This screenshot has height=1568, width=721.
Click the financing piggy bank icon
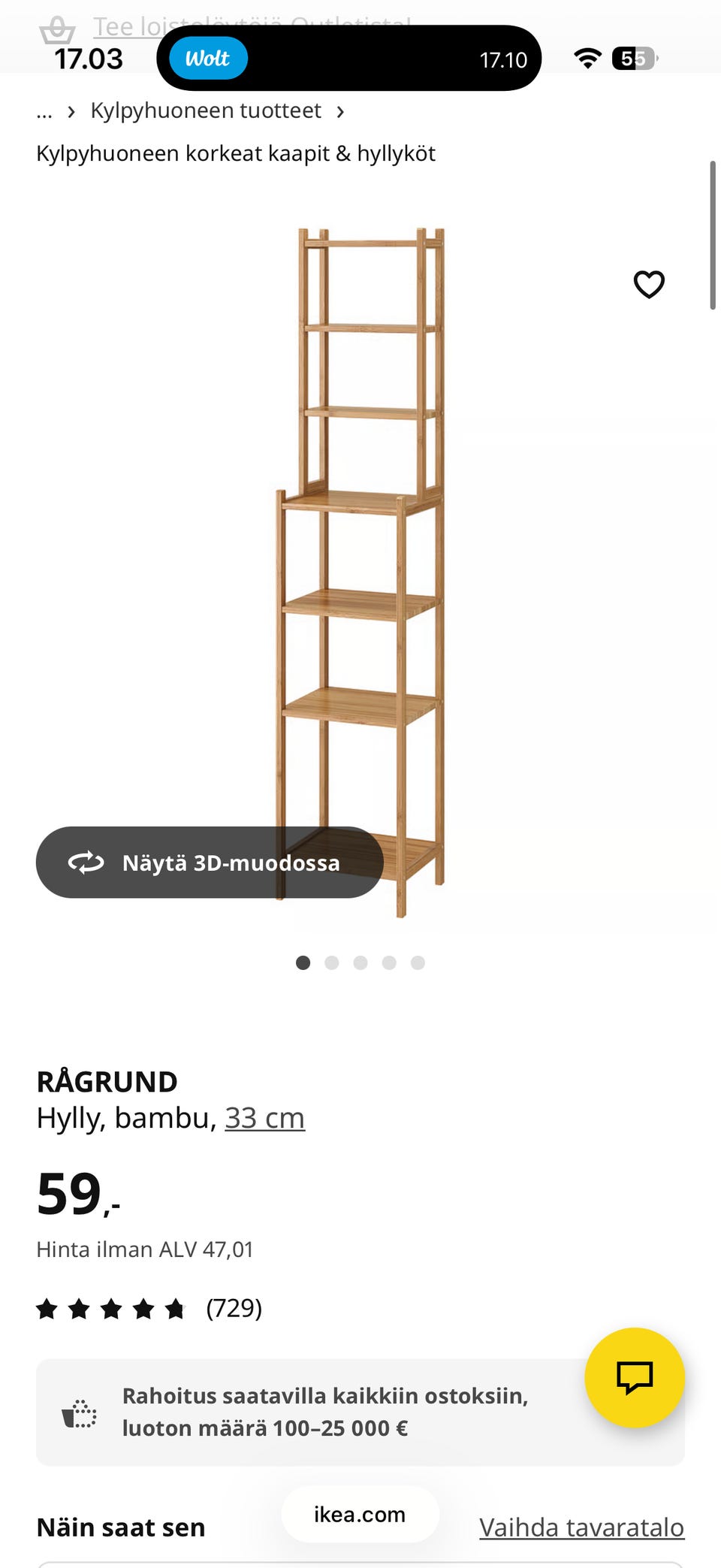point(78,1412)
